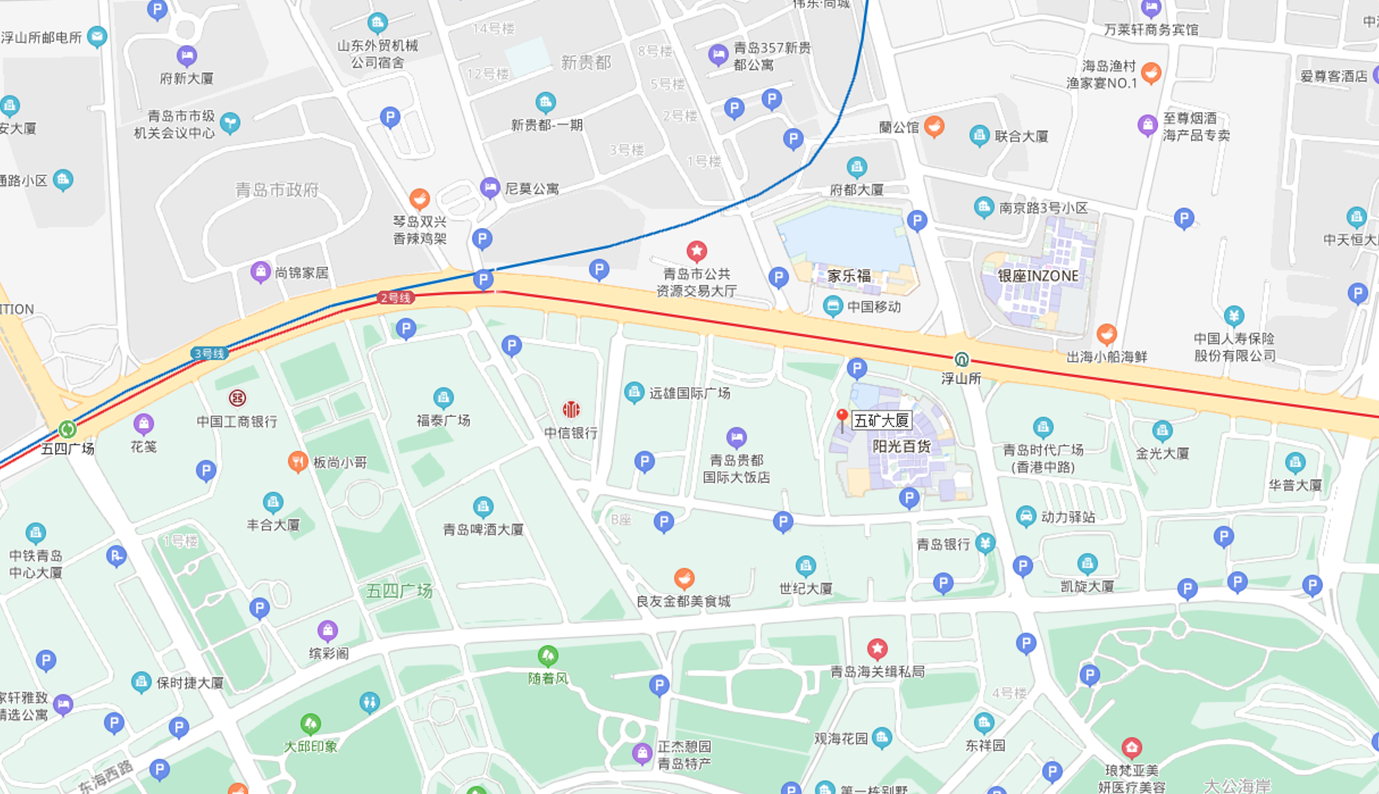Tap the 中国移动 marker
The height and width of the screenshot is (794, 1379).
pos(833,307)
